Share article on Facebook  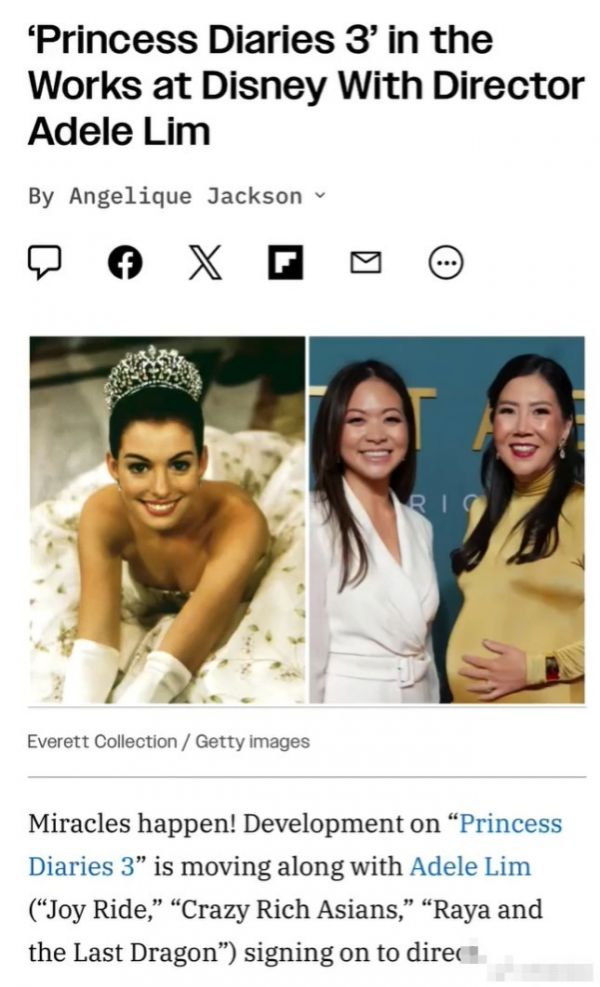point(124,263)
